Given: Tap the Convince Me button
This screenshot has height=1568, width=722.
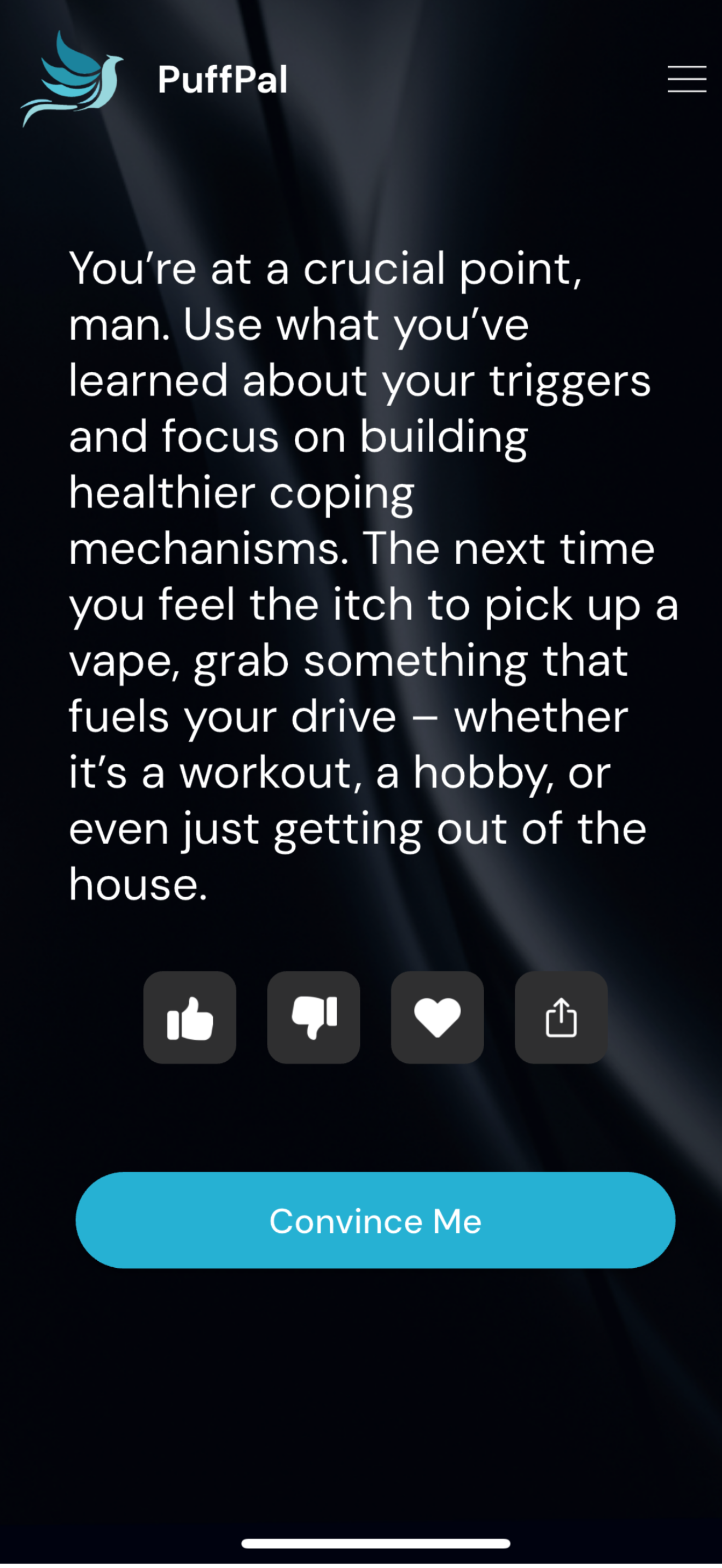Looking at the screenshot, I should coord(375,1220).
